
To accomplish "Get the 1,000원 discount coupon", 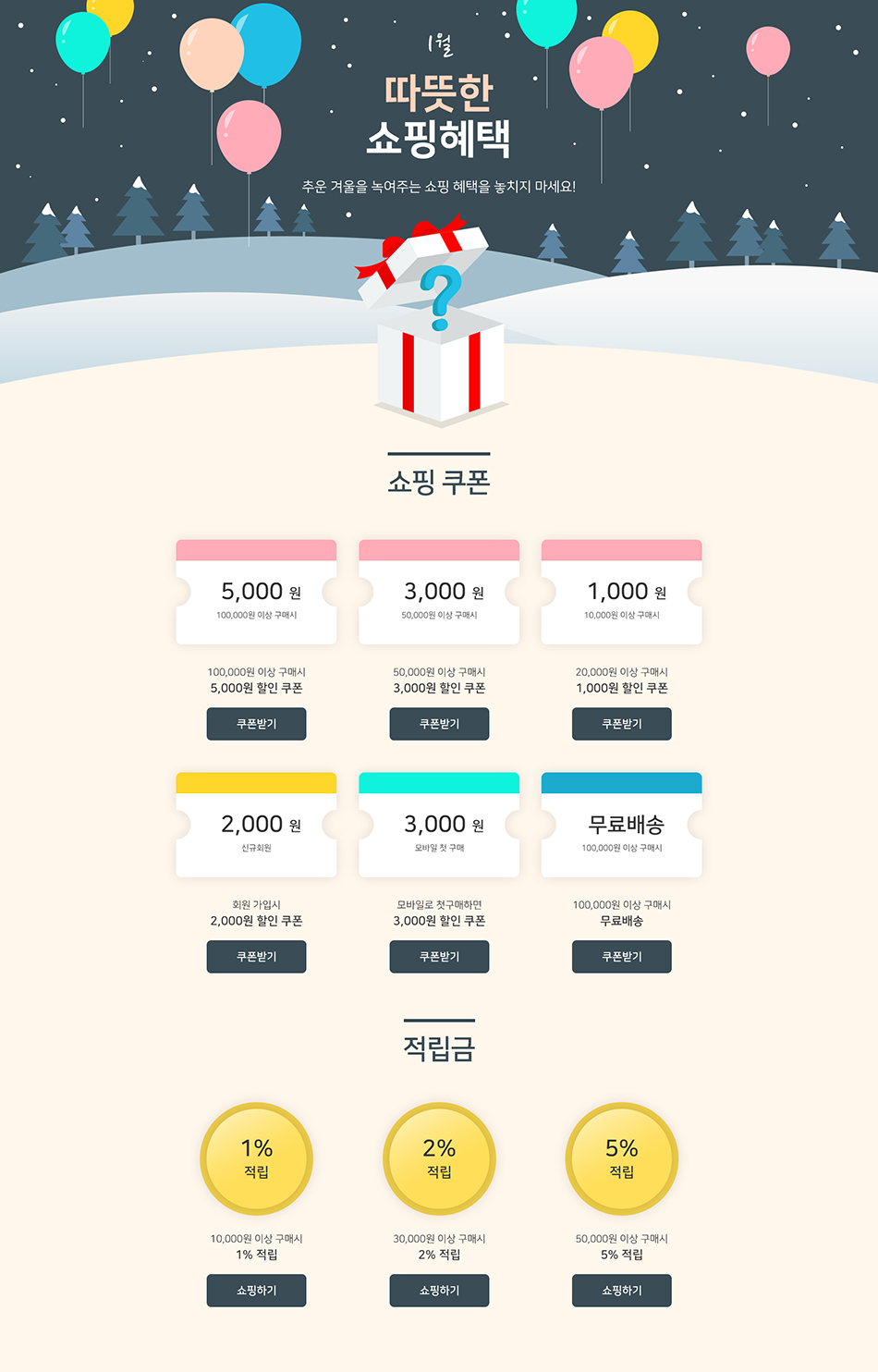I will click(x=621, y=724).
